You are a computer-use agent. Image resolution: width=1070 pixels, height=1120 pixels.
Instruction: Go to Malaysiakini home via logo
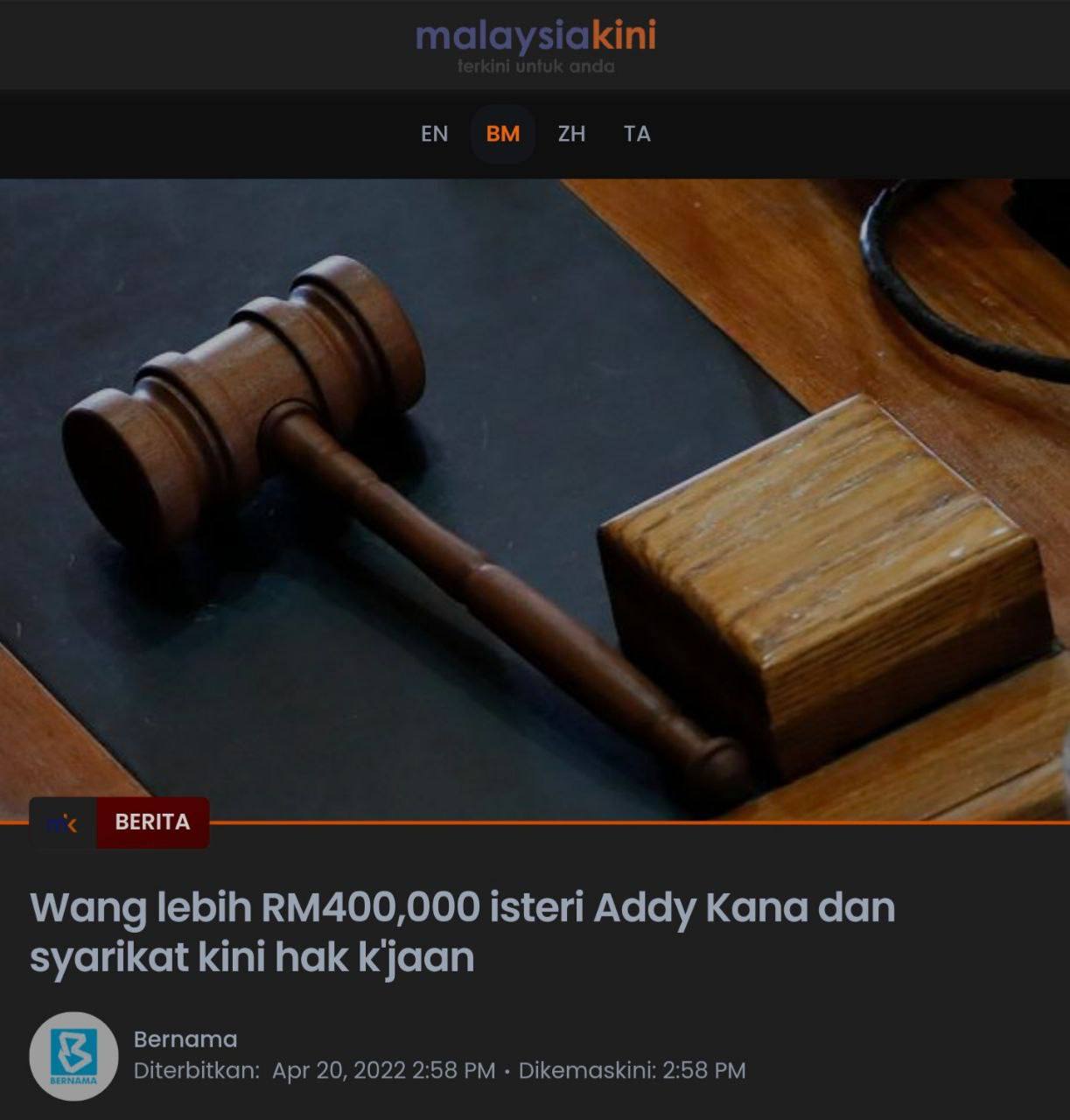pyautogui.click(x=535, y=45)
